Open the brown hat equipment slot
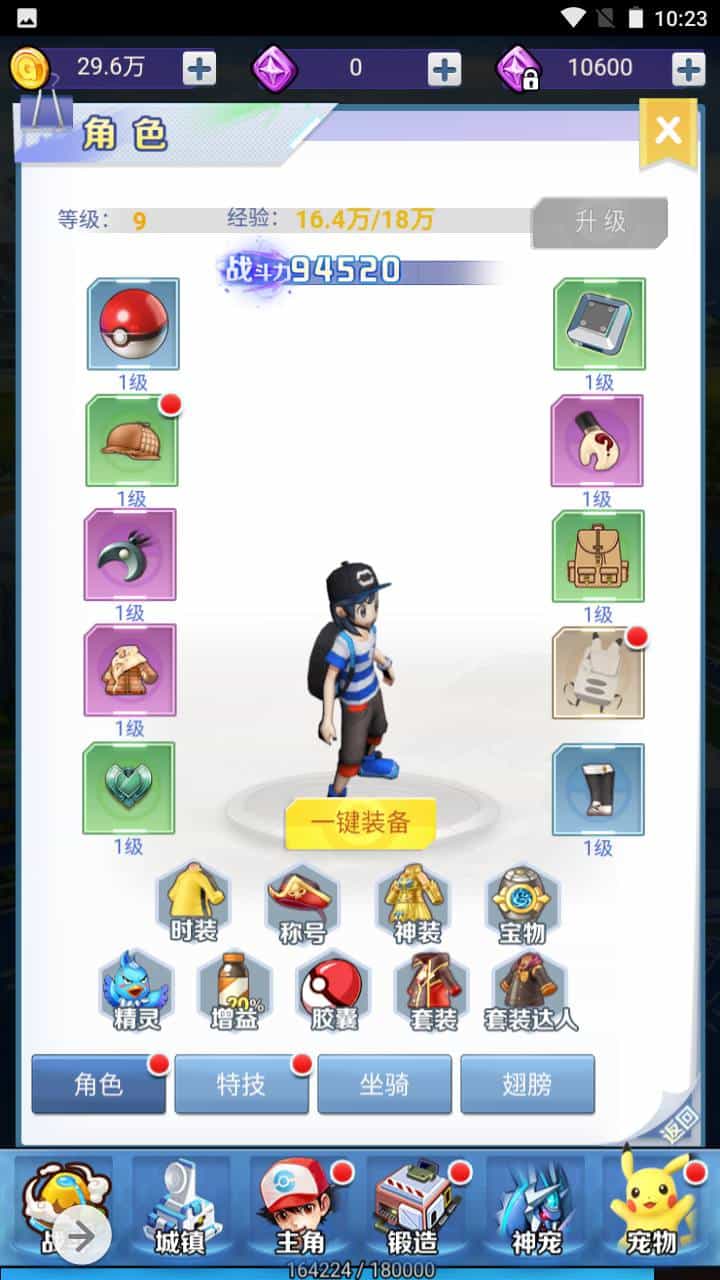The width and height of the screenshot is (720, 1280). (132, 441)
